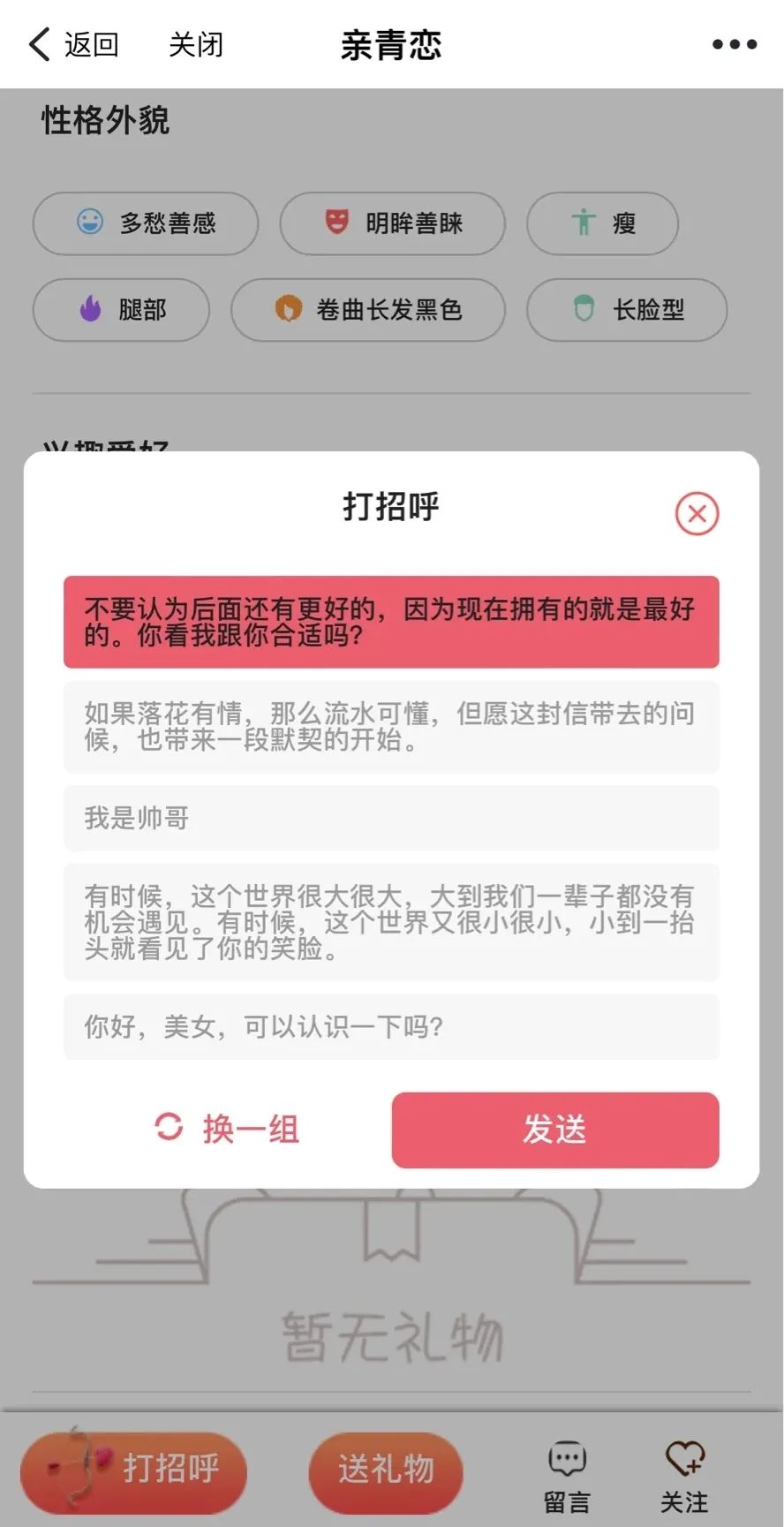784x1527 pixels.
Task: Send the greeting with 发送
Action: pyautogui.click(x=555, y=1130)
